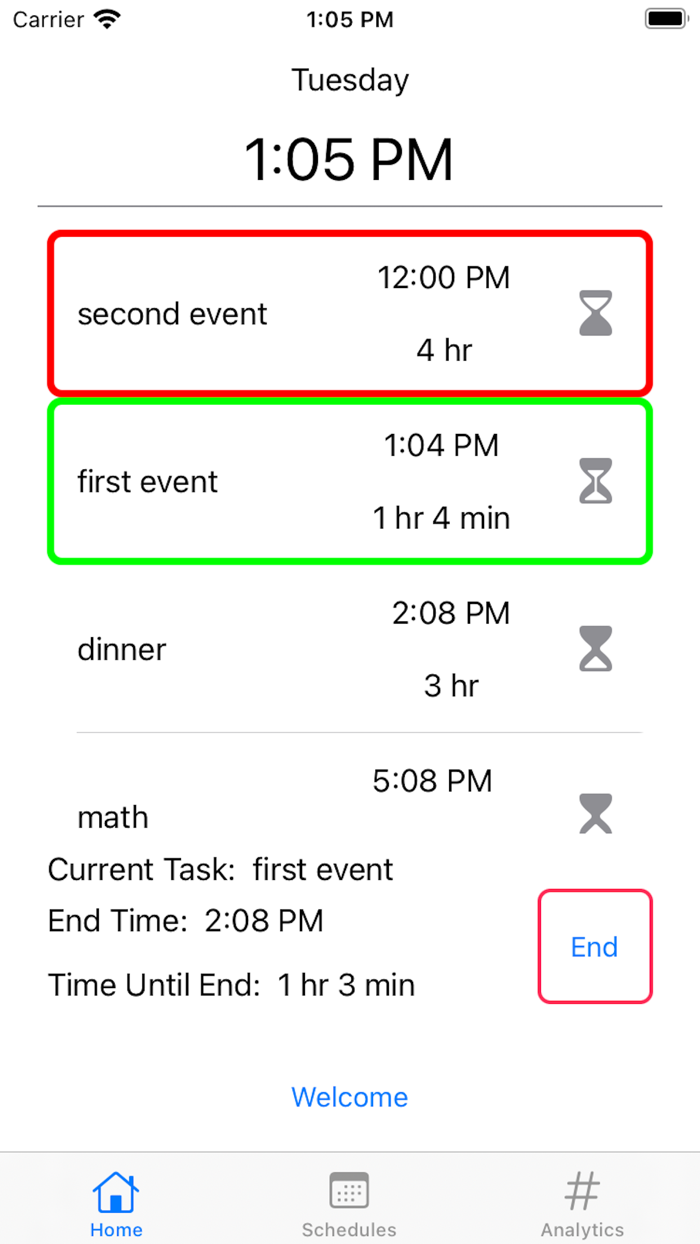Open the first event row

350,481
